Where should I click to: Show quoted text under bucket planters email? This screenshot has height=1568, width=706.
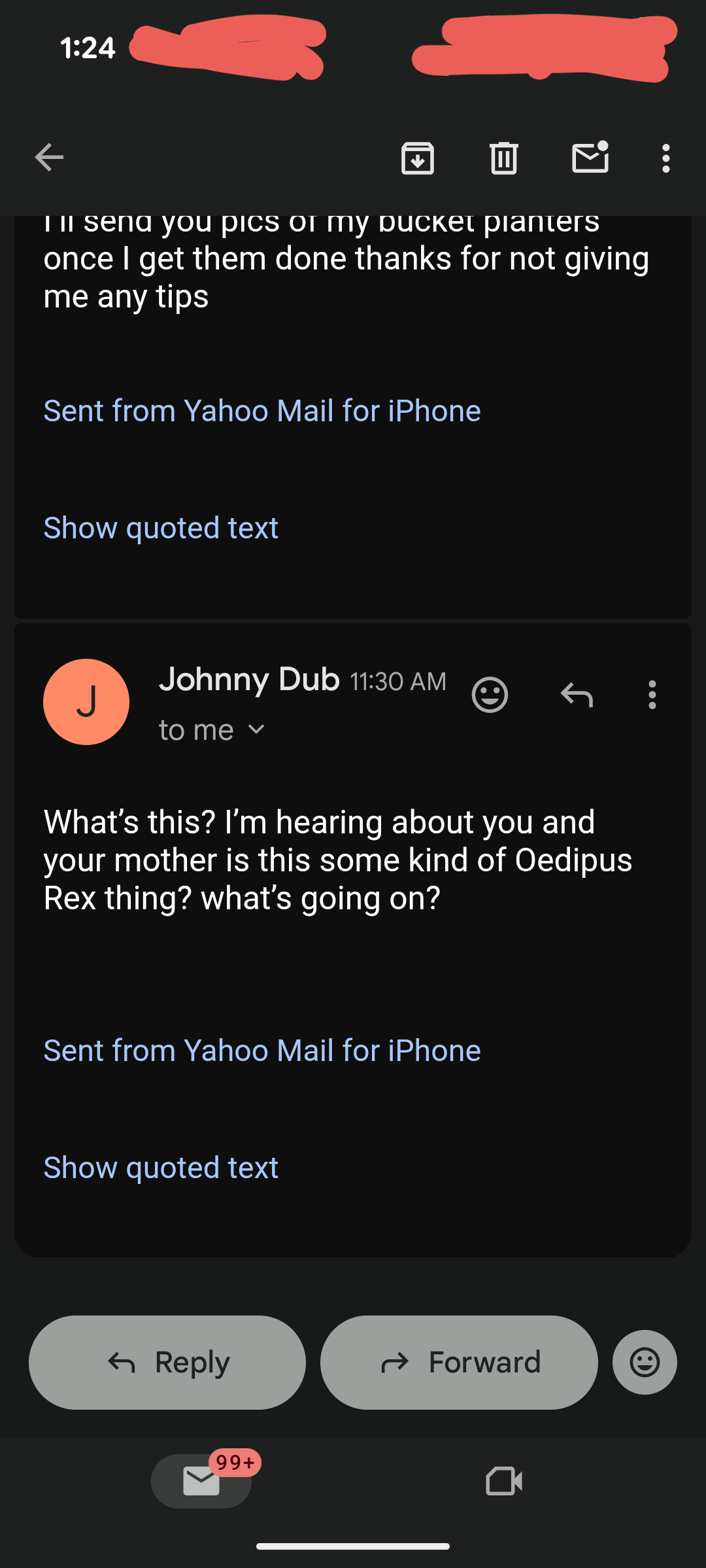pyautogui.click(x=161, y=528)
